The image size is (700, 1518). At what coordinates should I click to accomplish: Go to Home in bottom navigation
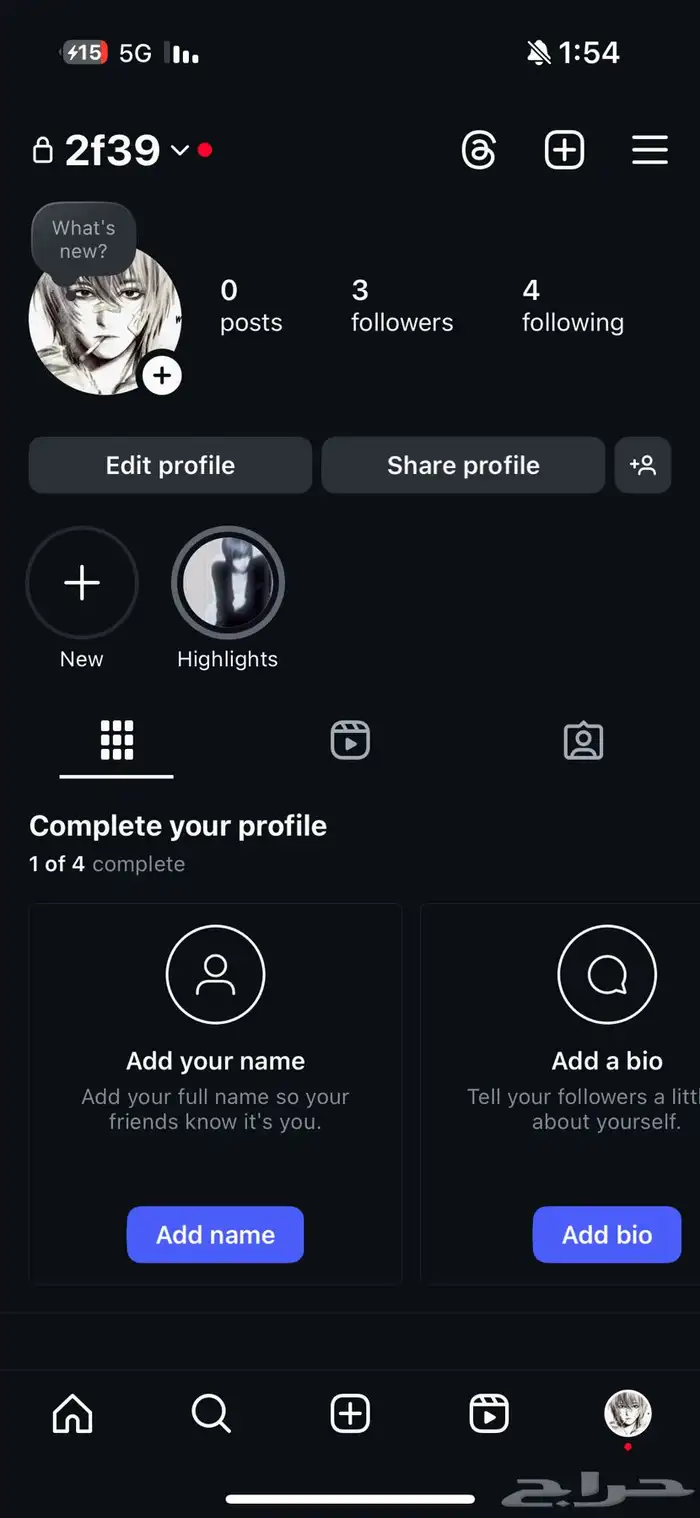pos(72,1414)
